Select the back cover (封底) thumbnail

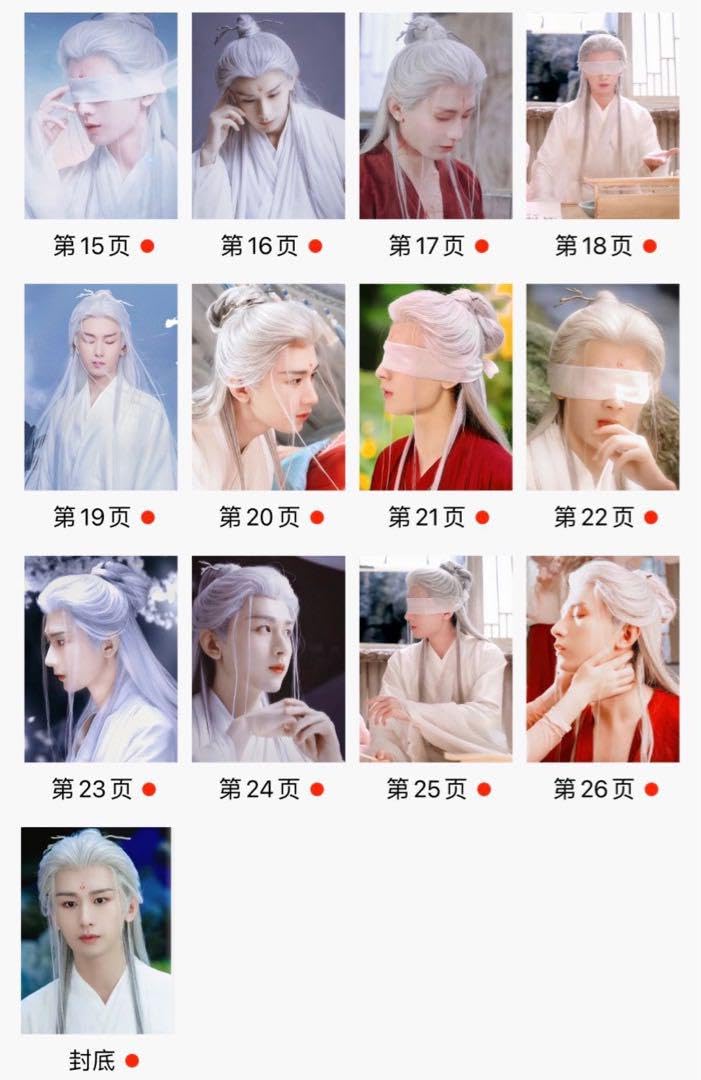coord(96,930)
